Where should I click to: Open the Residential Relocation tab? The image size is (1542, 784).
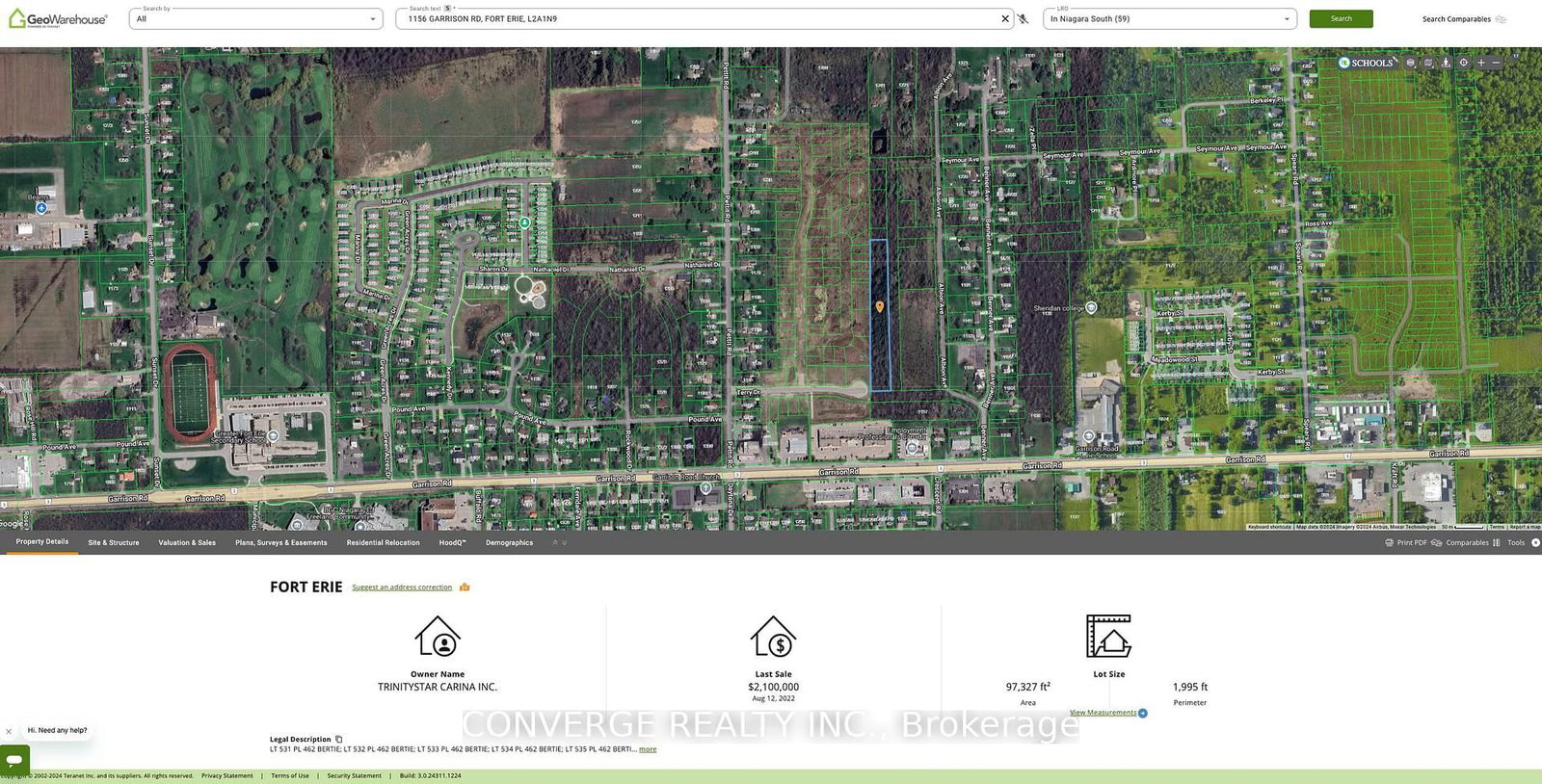(383, 542)
